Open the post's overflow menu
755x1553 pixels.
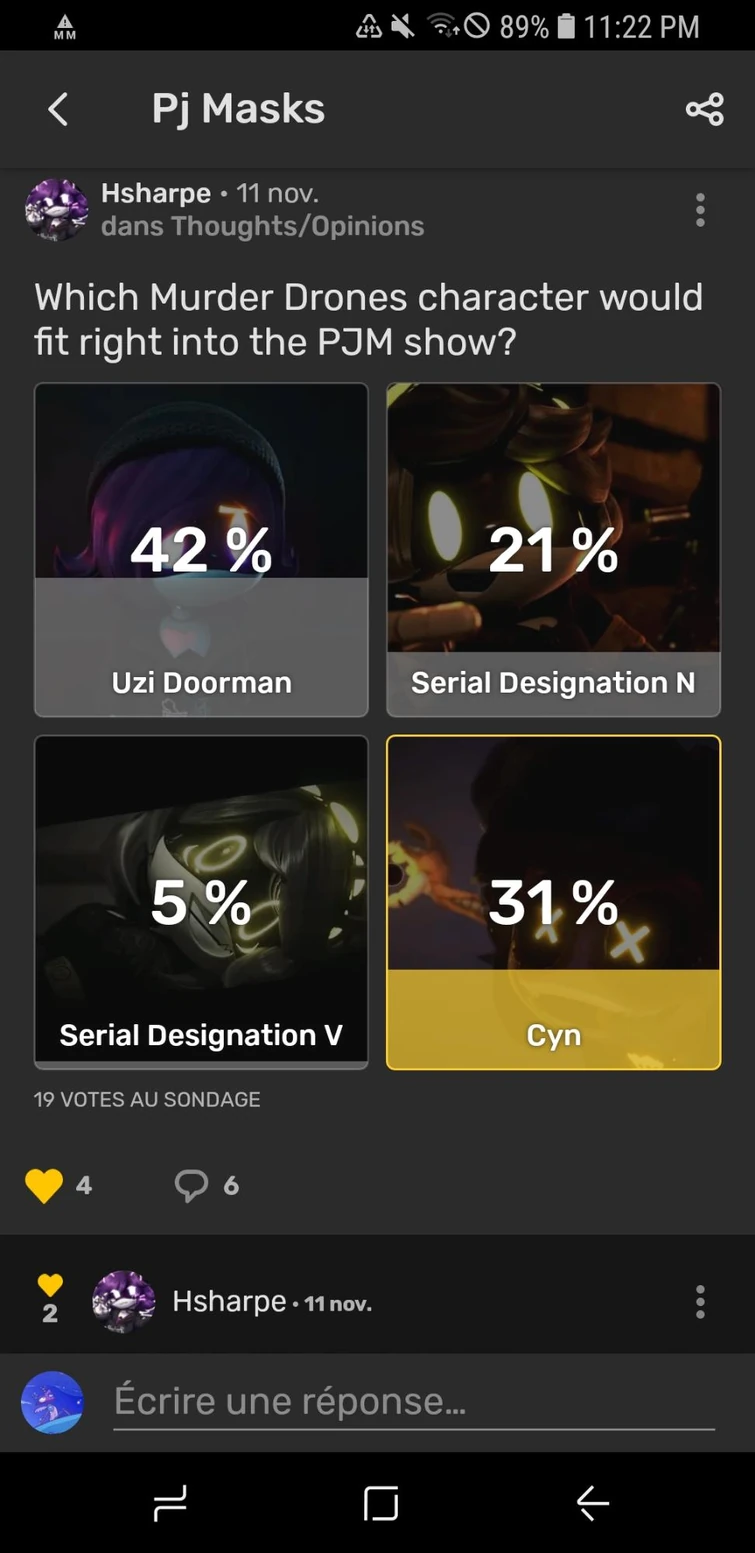(x=700, y=210)
